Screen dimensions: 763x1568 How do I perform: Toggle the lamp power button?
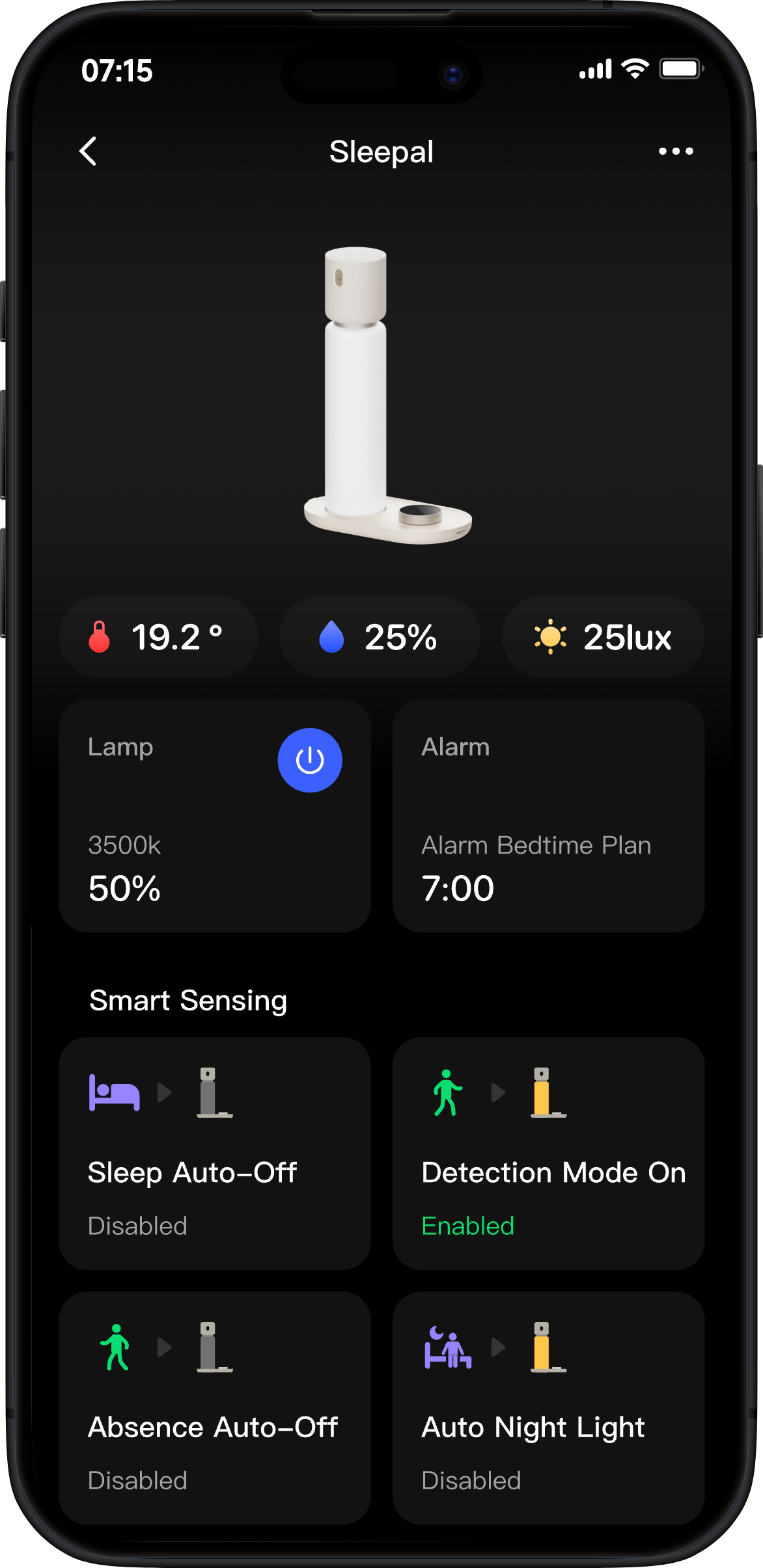tap(310, 760)
